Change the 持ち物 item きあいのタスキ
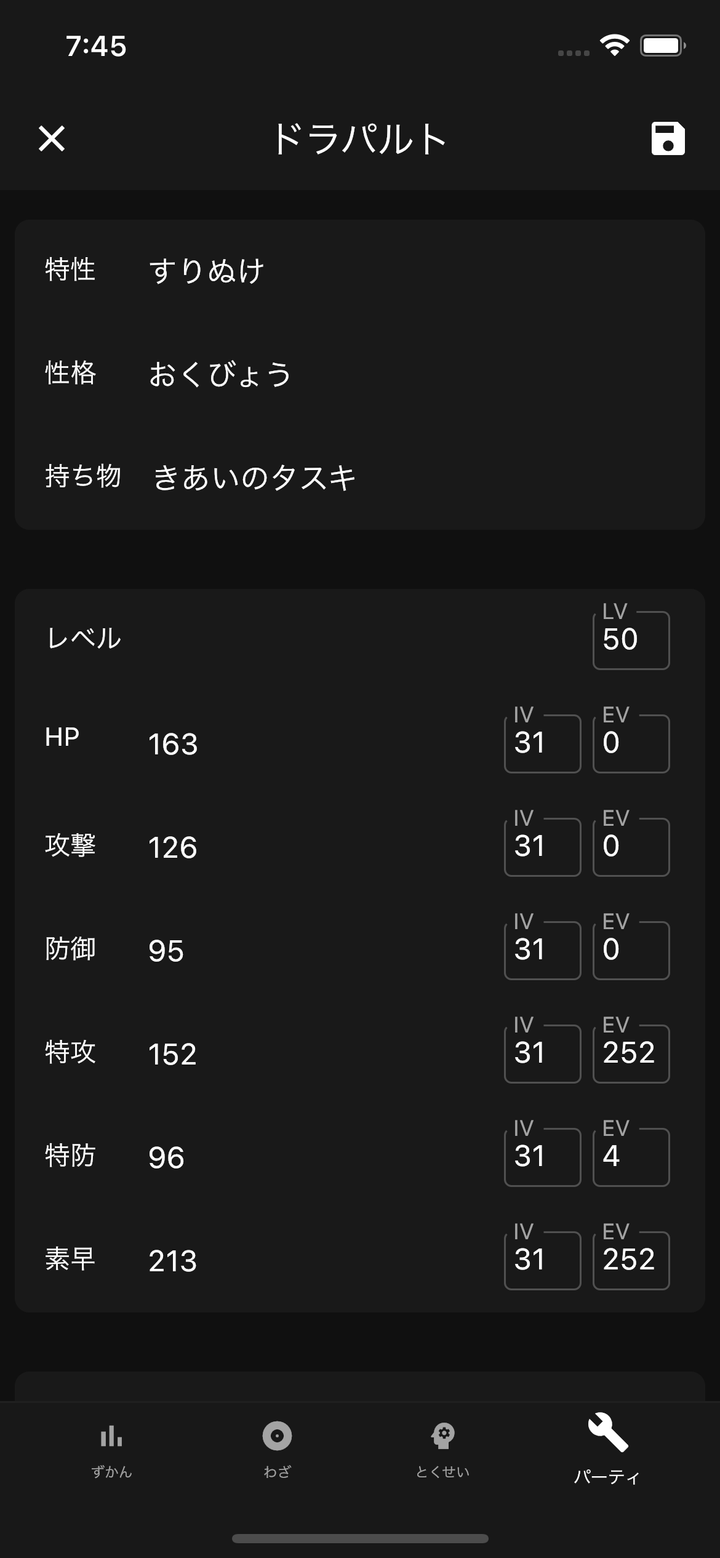 click(255, 478)
